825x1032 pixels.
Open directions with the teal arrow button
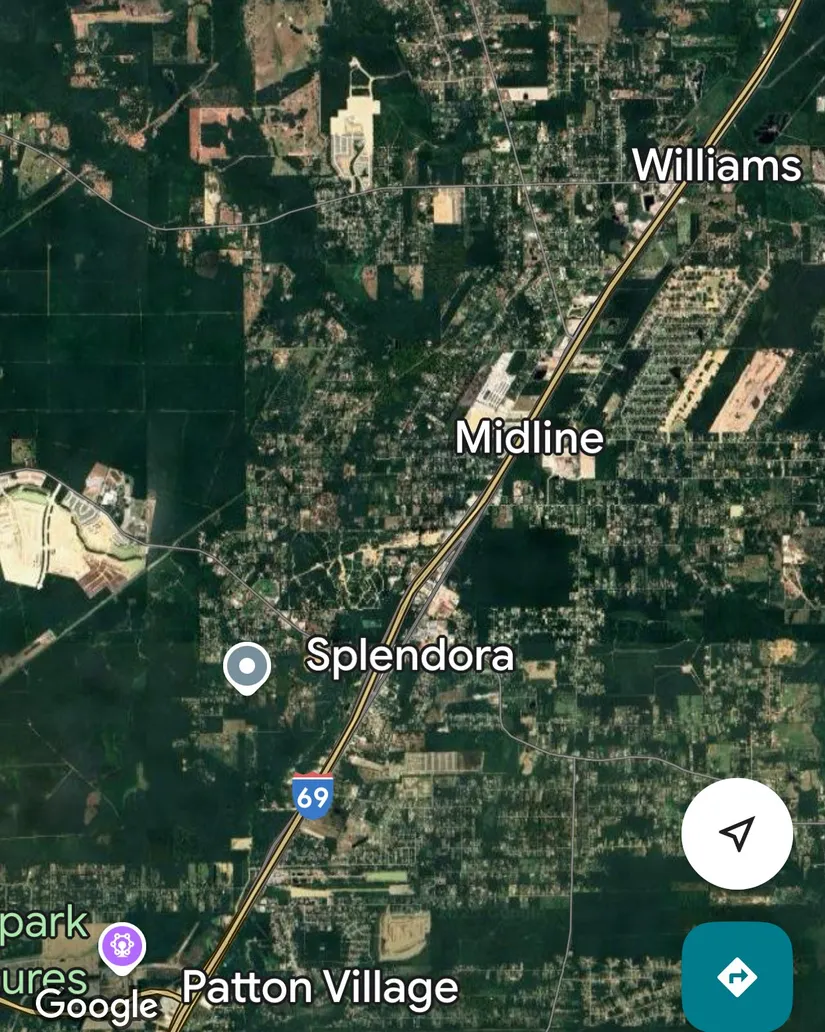click(x=737, y=976)
